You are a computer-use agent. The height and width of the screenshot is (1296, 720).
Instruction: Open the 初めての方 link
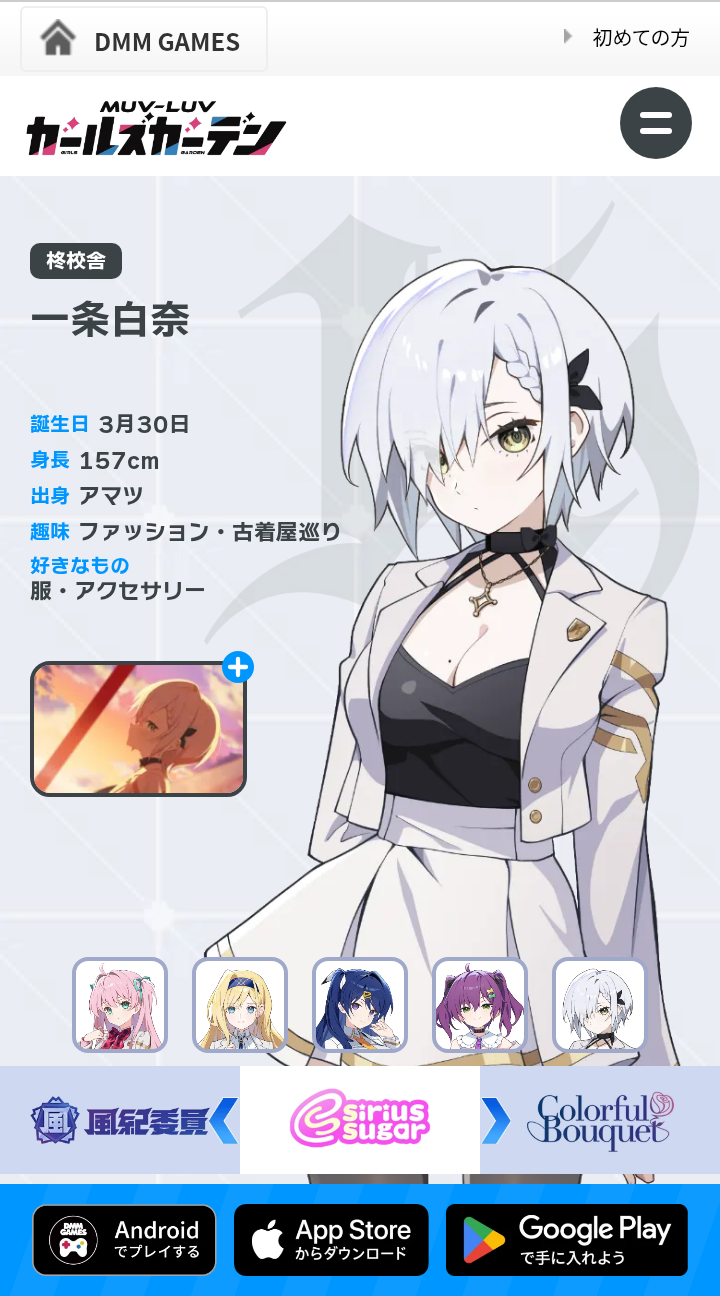pos(627,38)
